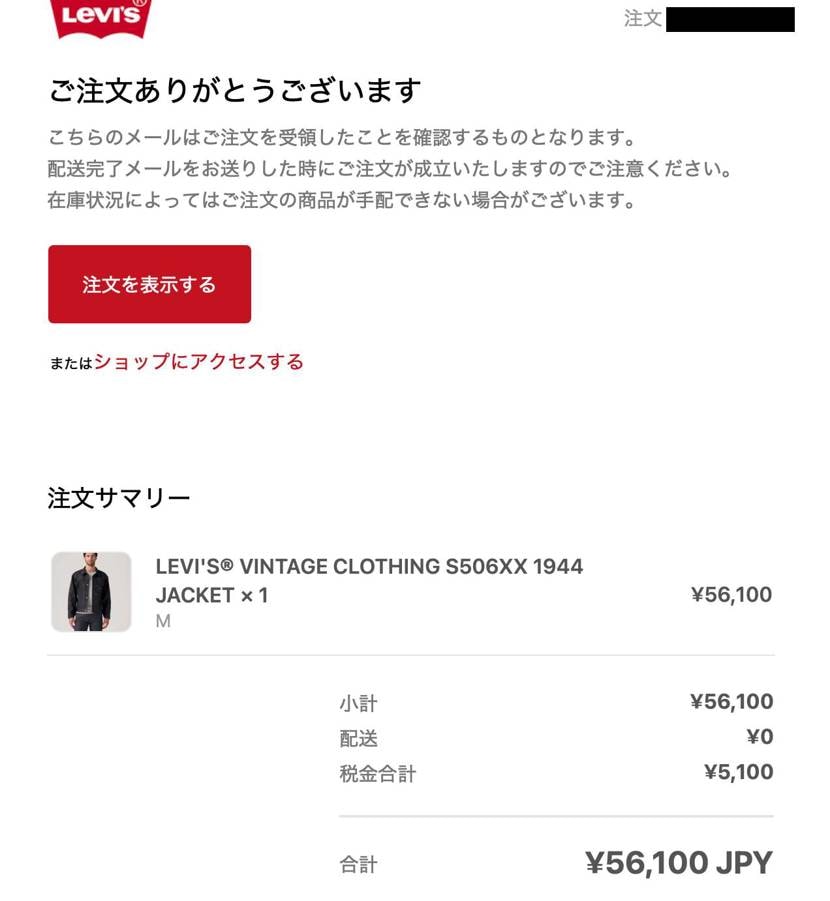The height and width of the screenshot is (901, 830).
Task: Click the 注文サマリー heading
Action: click(x=119, y=496)
